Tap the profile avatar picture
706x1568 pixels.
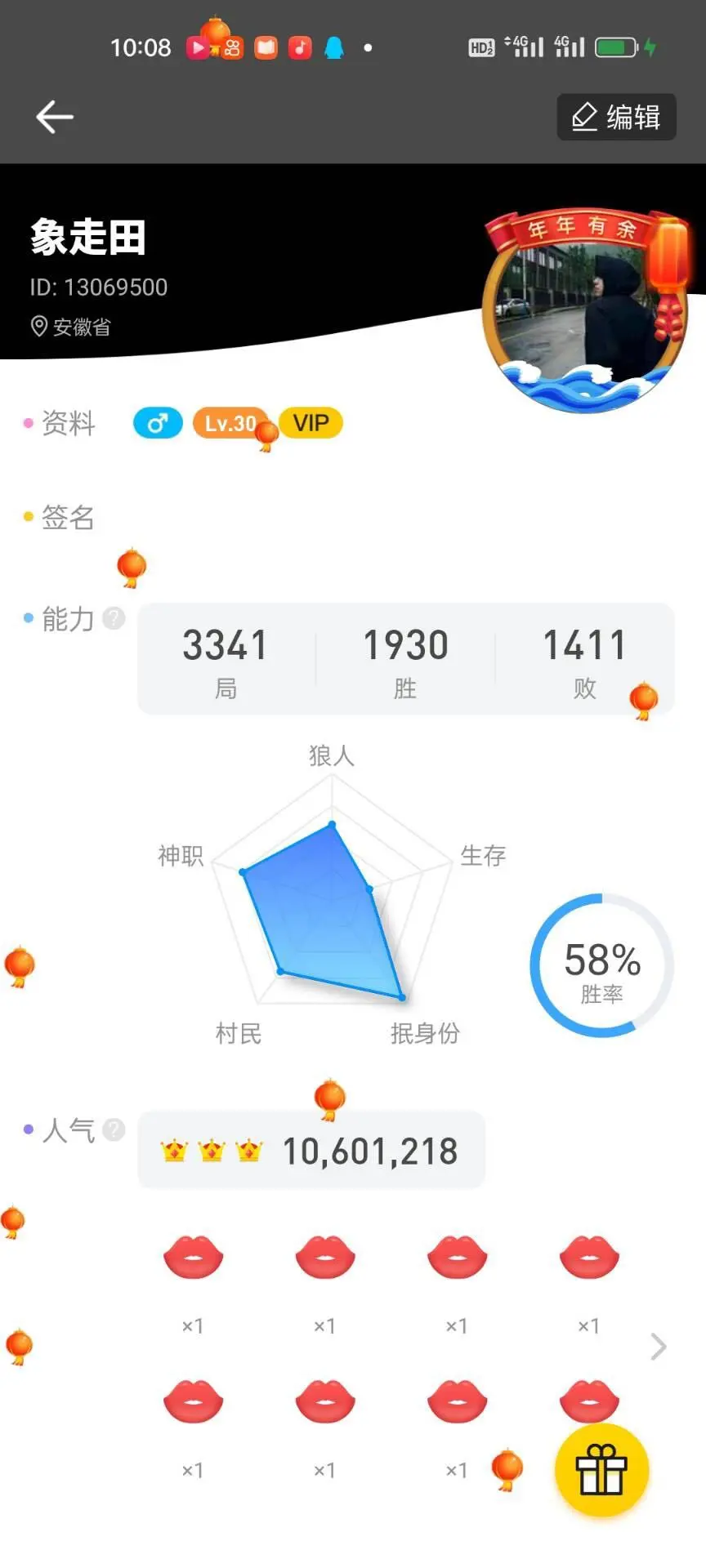tap(584, 314)
